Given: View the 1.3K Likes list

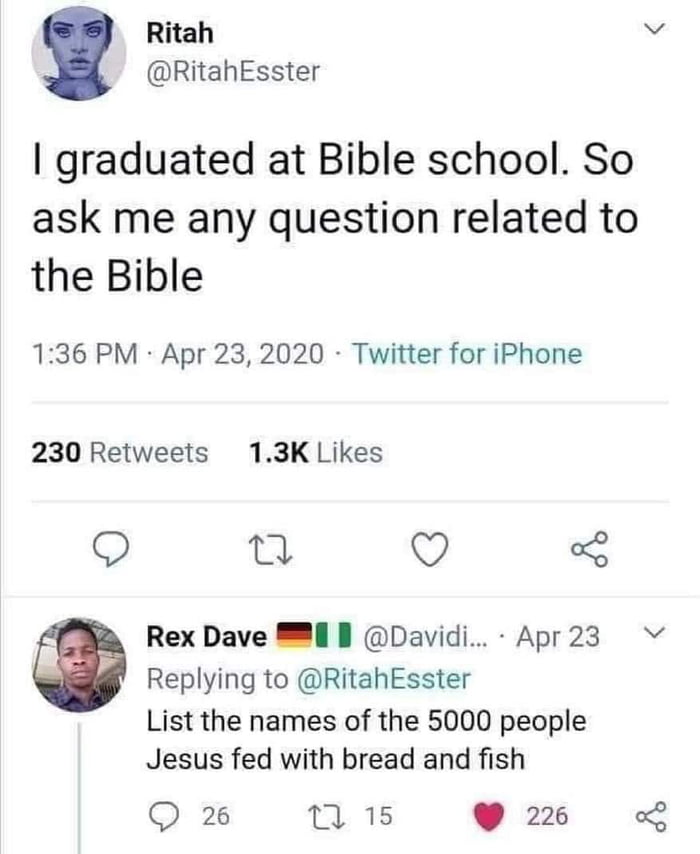Looking at the screenshot, I should (x=314, y=452).
